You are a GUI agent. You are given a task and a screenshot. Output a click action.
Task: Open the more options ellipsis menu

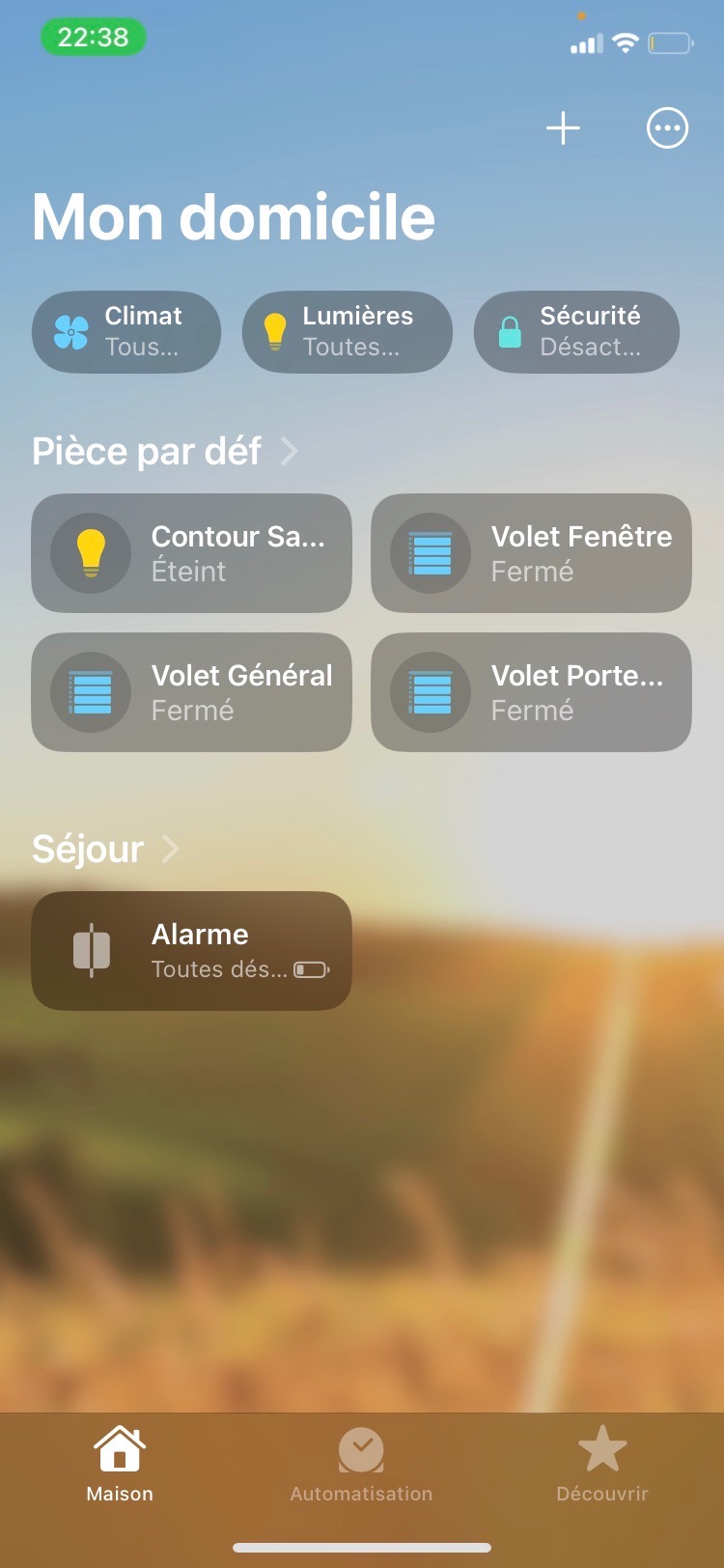click(667, 128)
